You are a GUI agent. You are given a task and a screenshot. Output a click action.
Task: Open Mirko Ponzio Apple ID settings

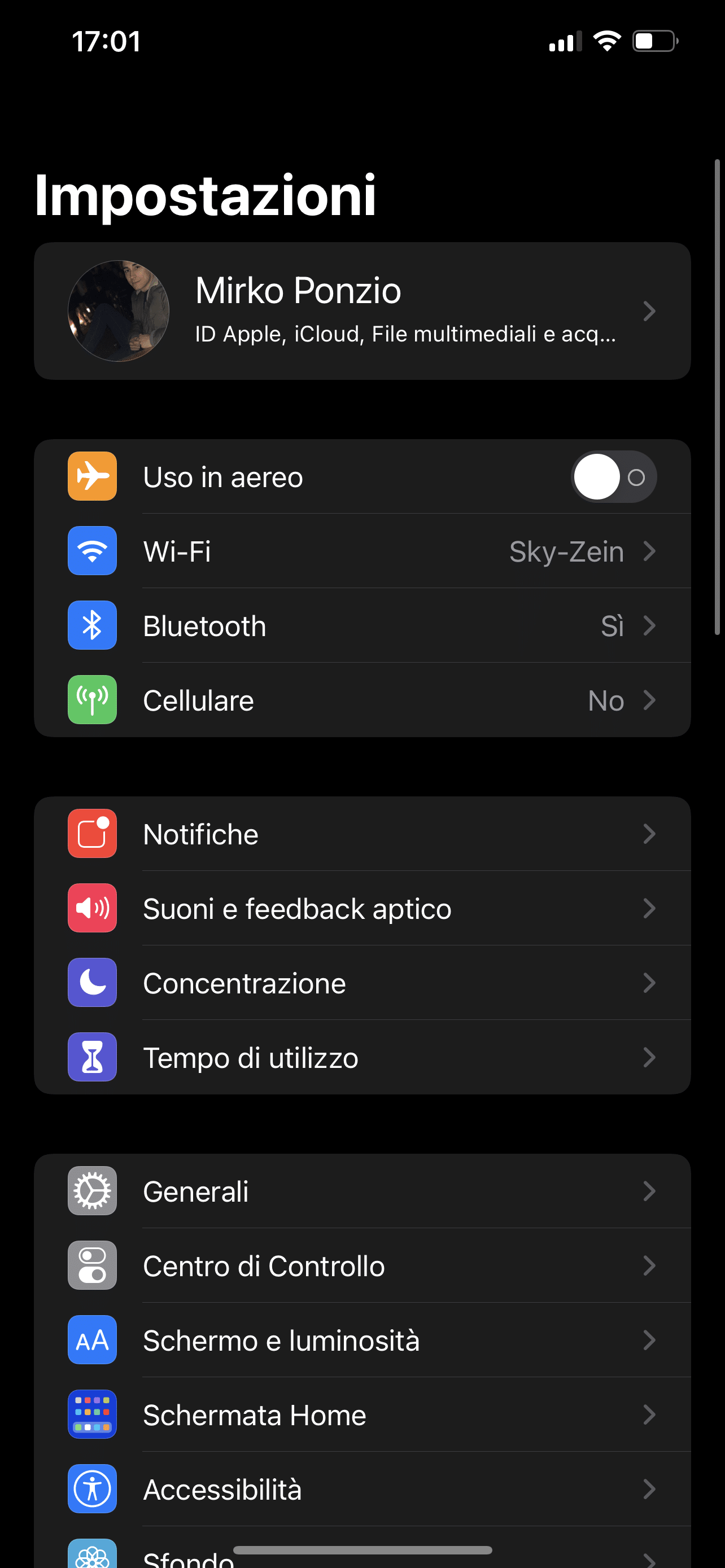(x=362, y=311)
